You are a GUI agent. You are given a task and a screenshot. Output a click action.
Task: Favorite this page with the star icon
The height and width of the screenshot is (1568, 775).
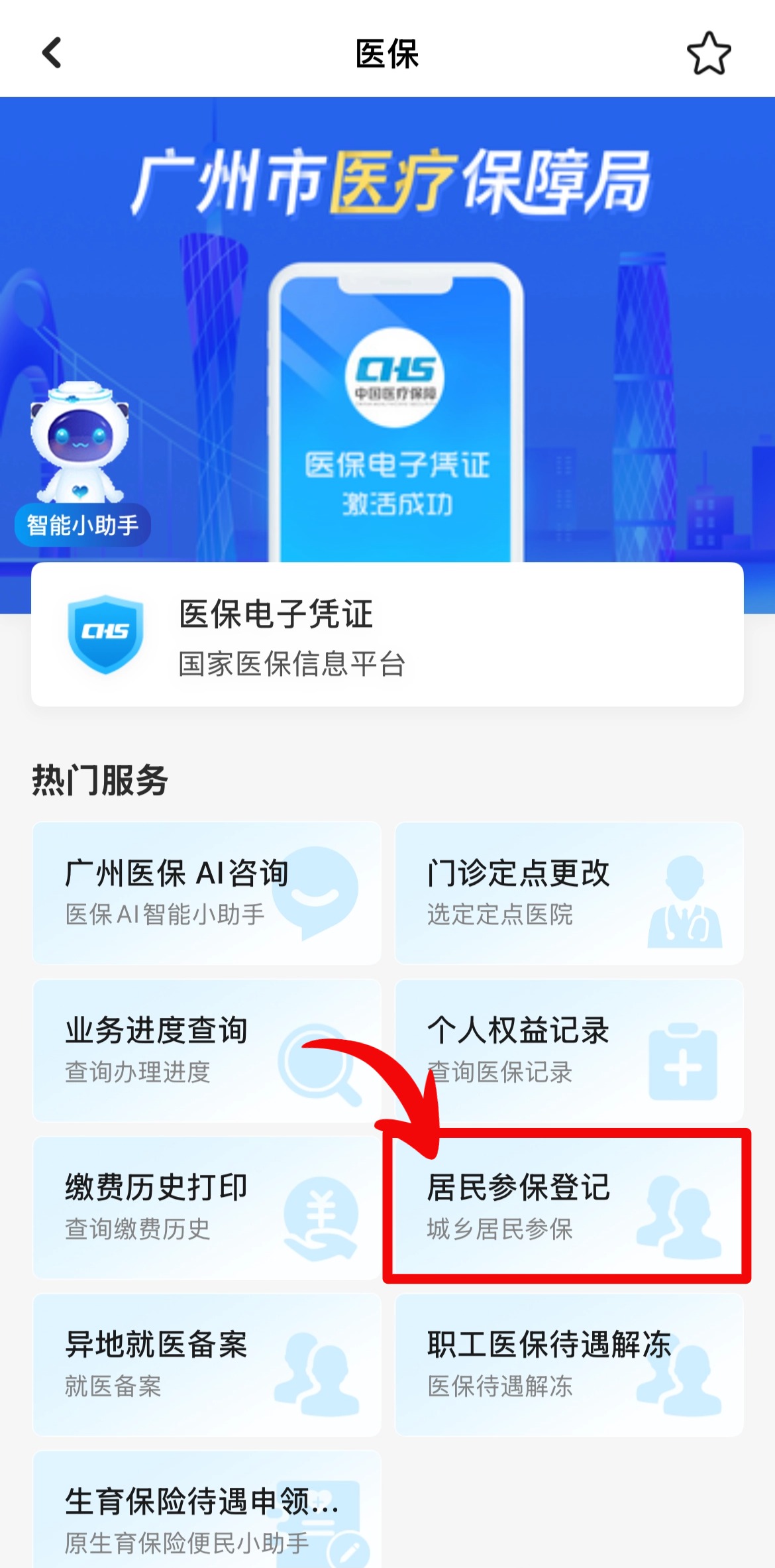708,54
